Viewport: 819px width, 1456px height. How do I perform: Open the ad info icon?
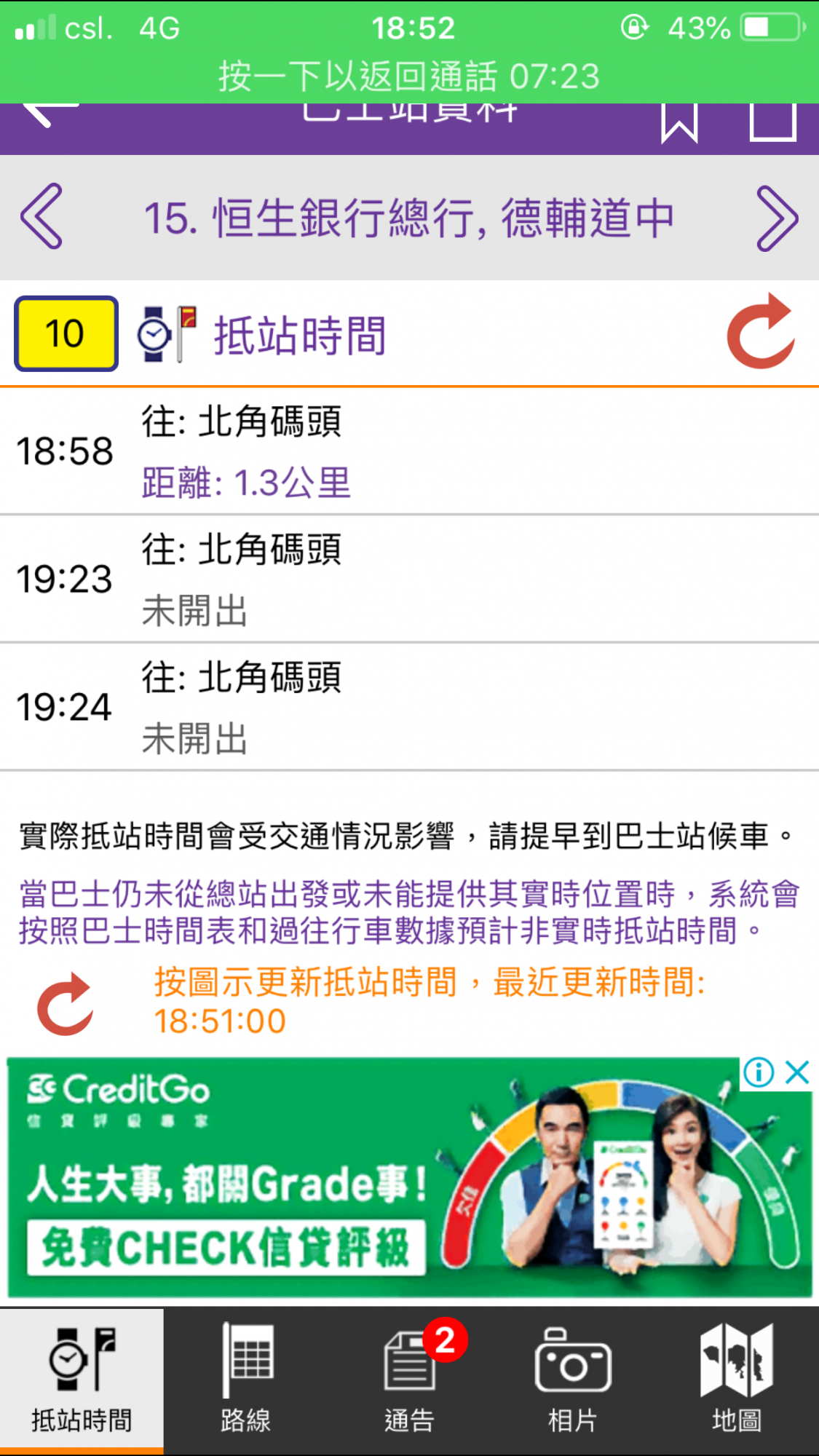point(759,1072)
